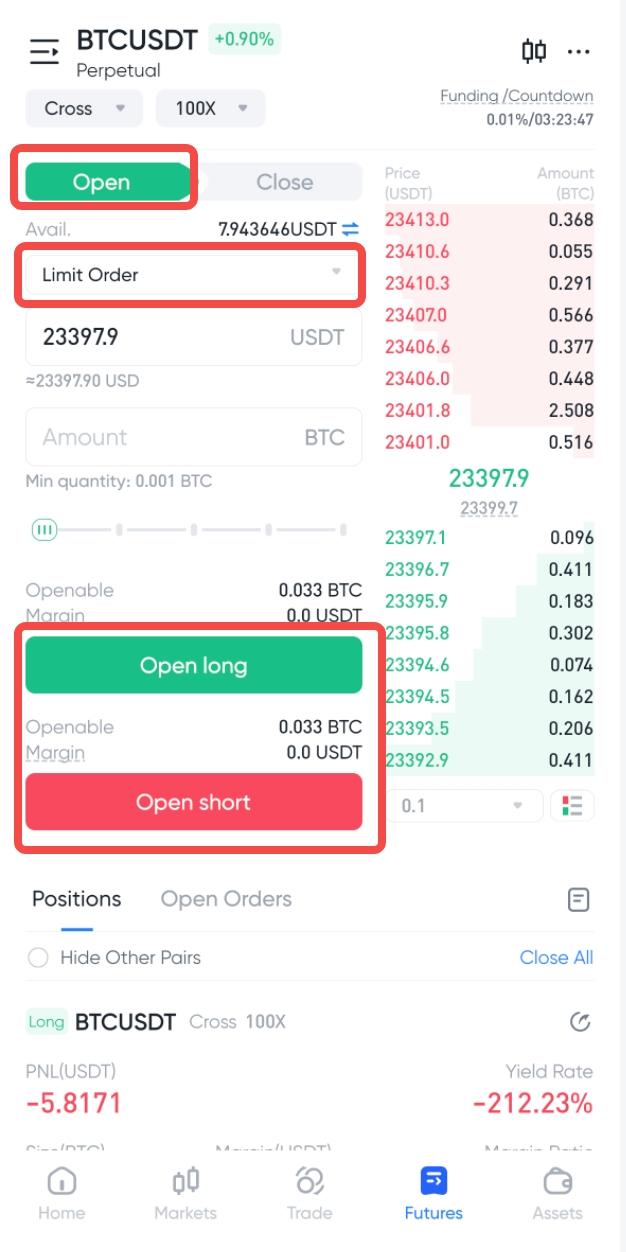Change the 100X leverage setting
Screen dimensions: 626x1252
point(210,108)
